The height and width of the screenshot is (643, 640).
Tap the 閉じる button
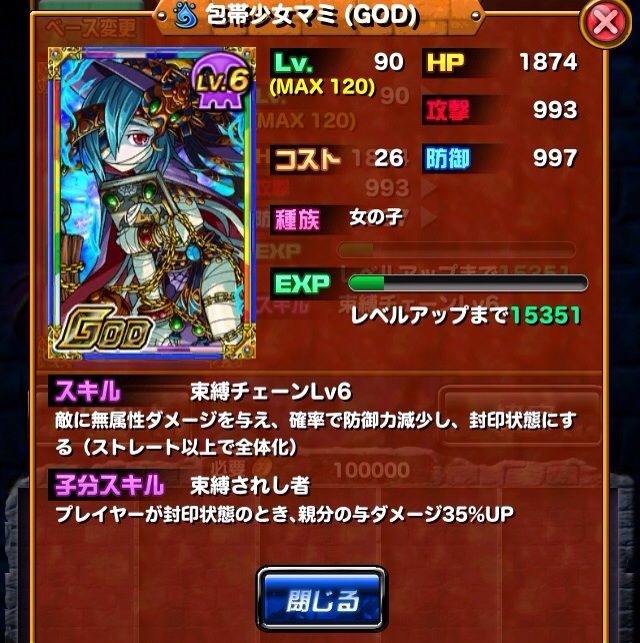321,600
